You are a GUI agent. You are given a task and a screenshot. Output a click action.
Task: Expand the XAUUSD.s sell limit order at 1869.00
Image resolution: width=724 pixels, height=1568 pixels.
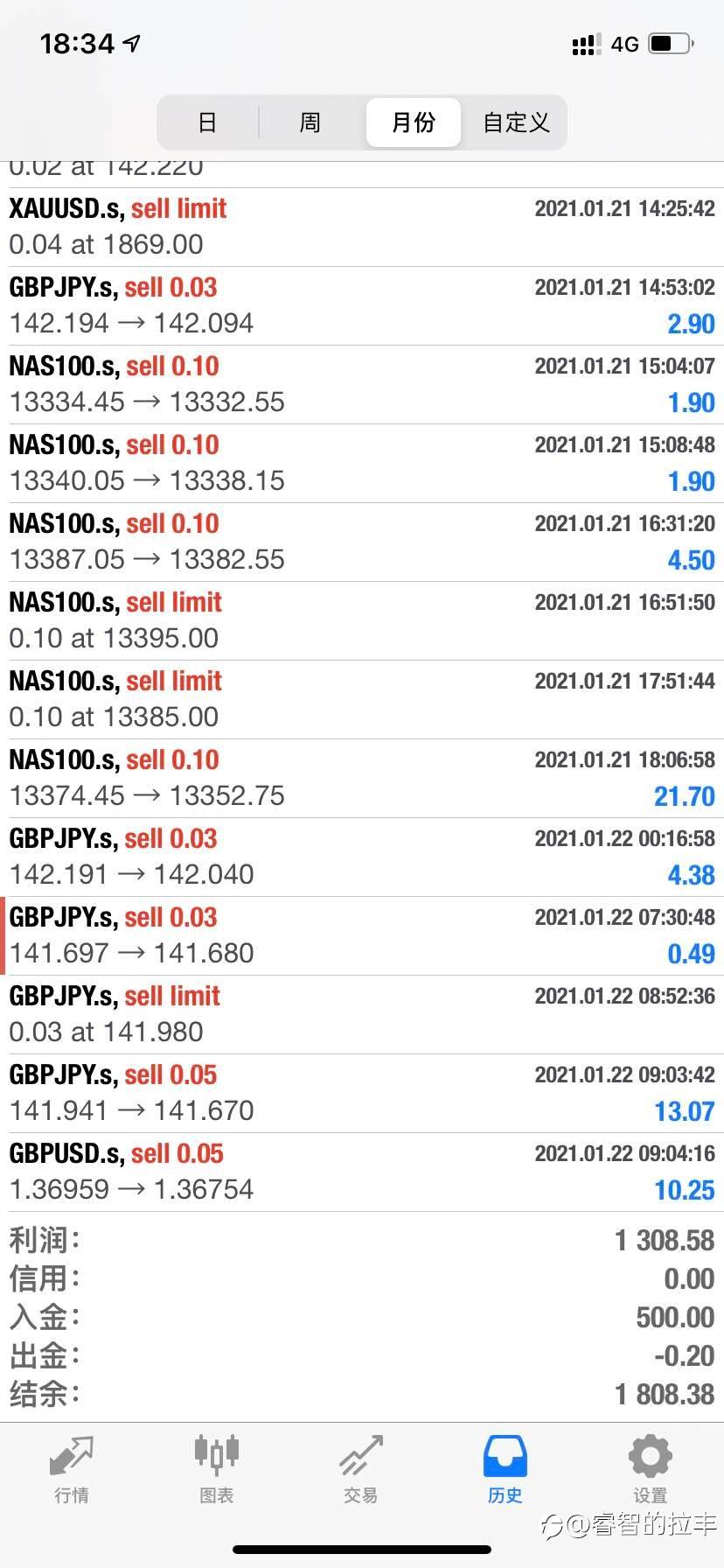[x=362, y=227]
